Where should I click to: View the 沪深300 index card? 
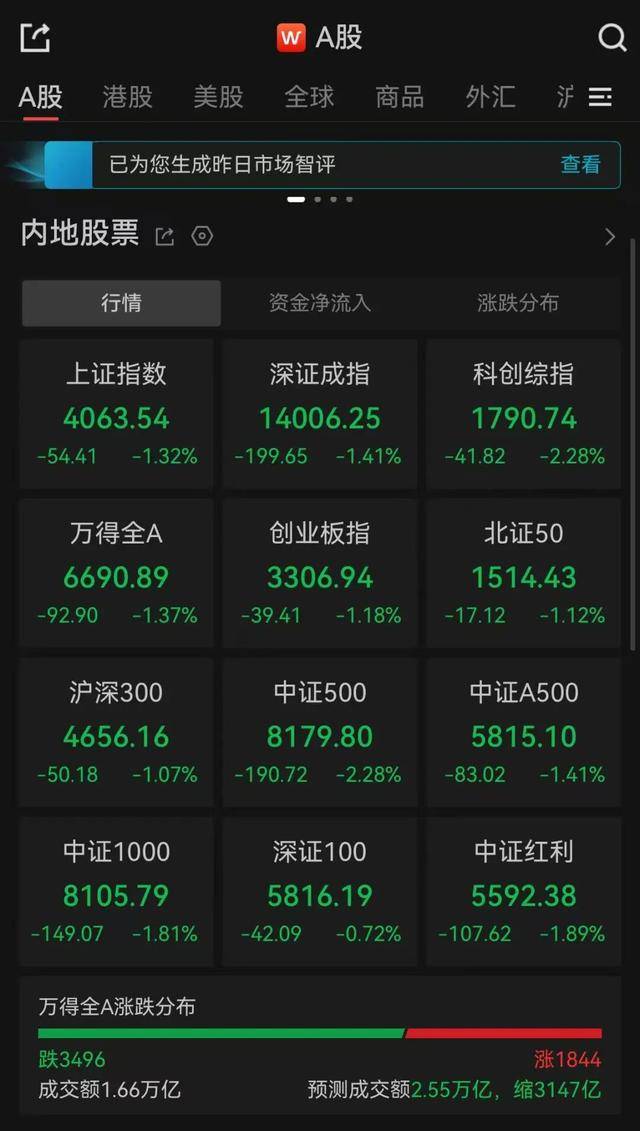[116, 733]
